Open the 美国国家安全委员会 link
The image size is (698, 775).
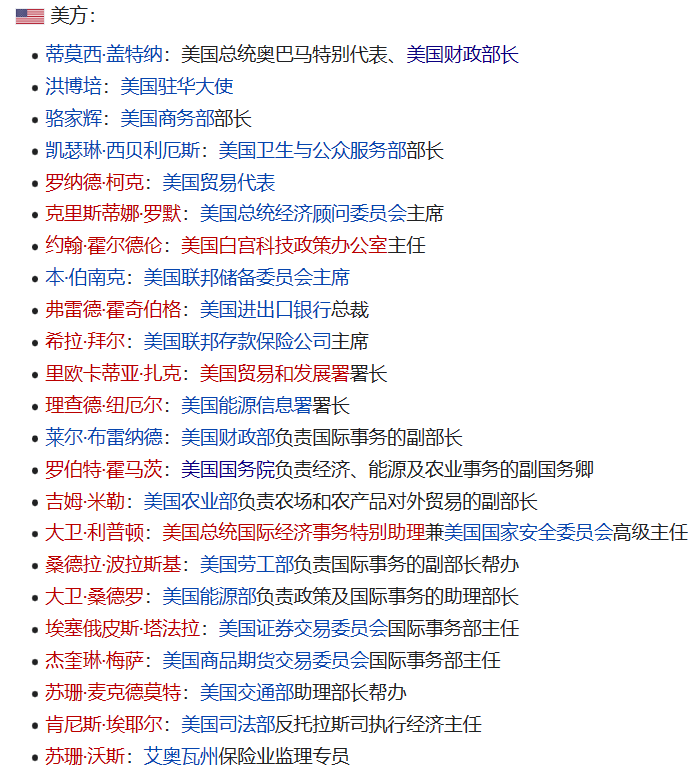[528, 533]
